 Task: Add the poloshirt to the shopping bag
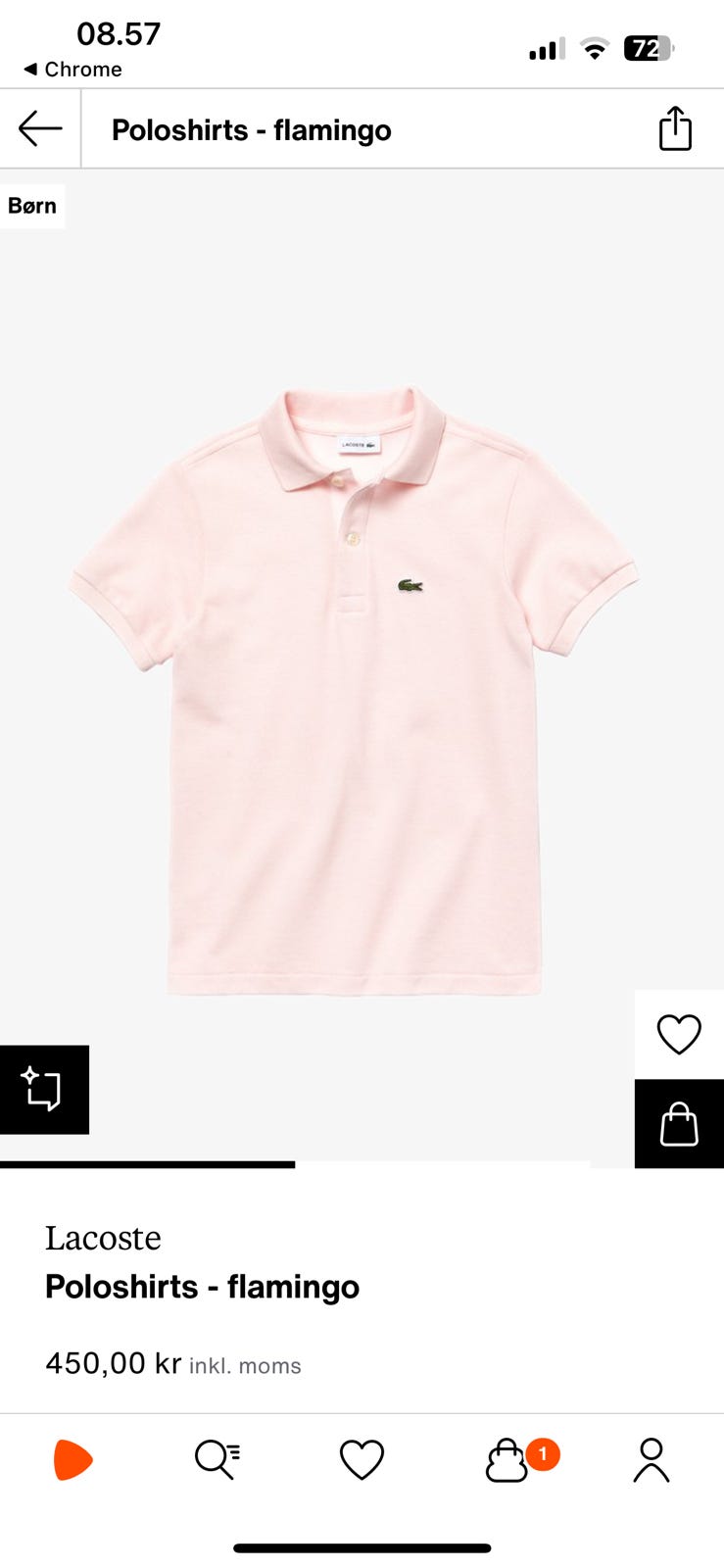click(x=679, y=1124)
